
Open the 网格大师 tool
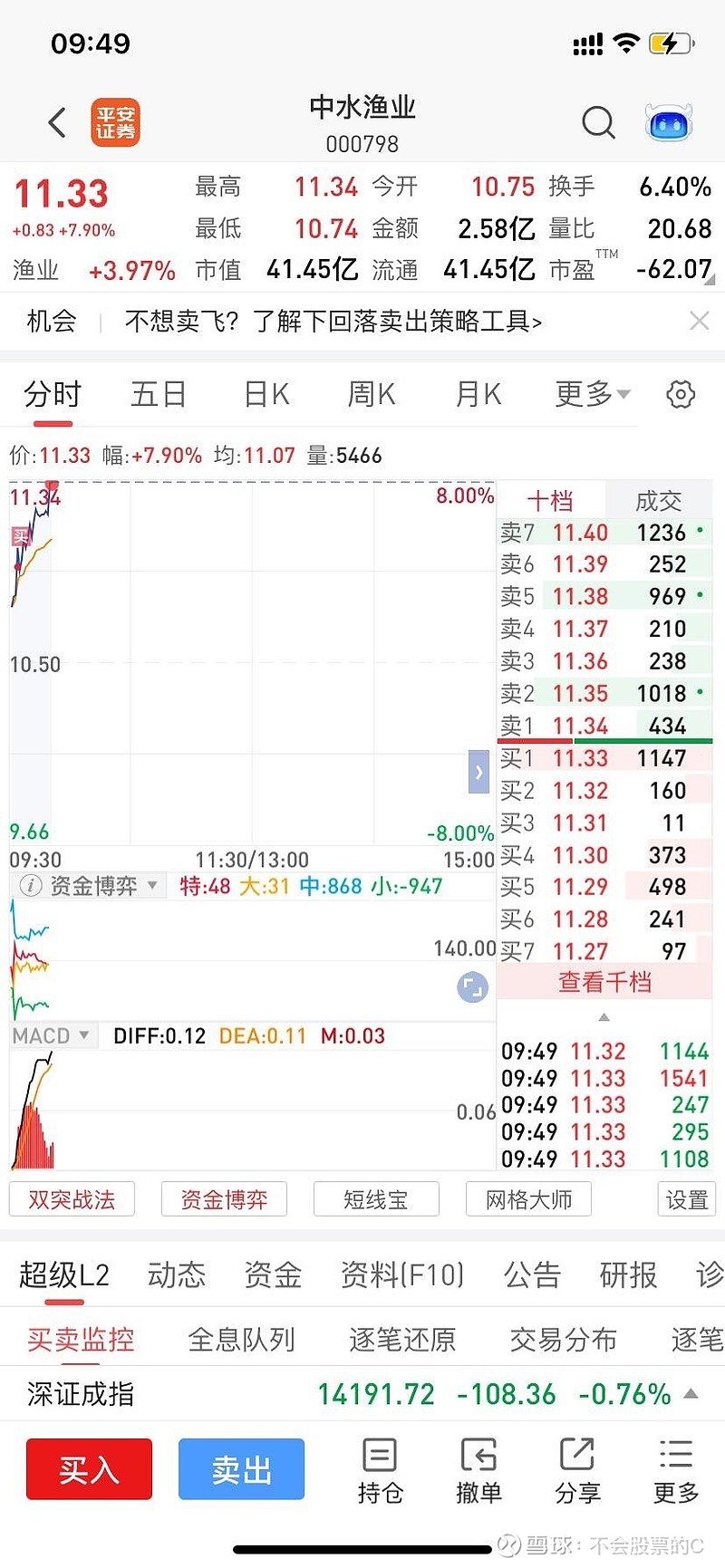[x=528, y=1199]
